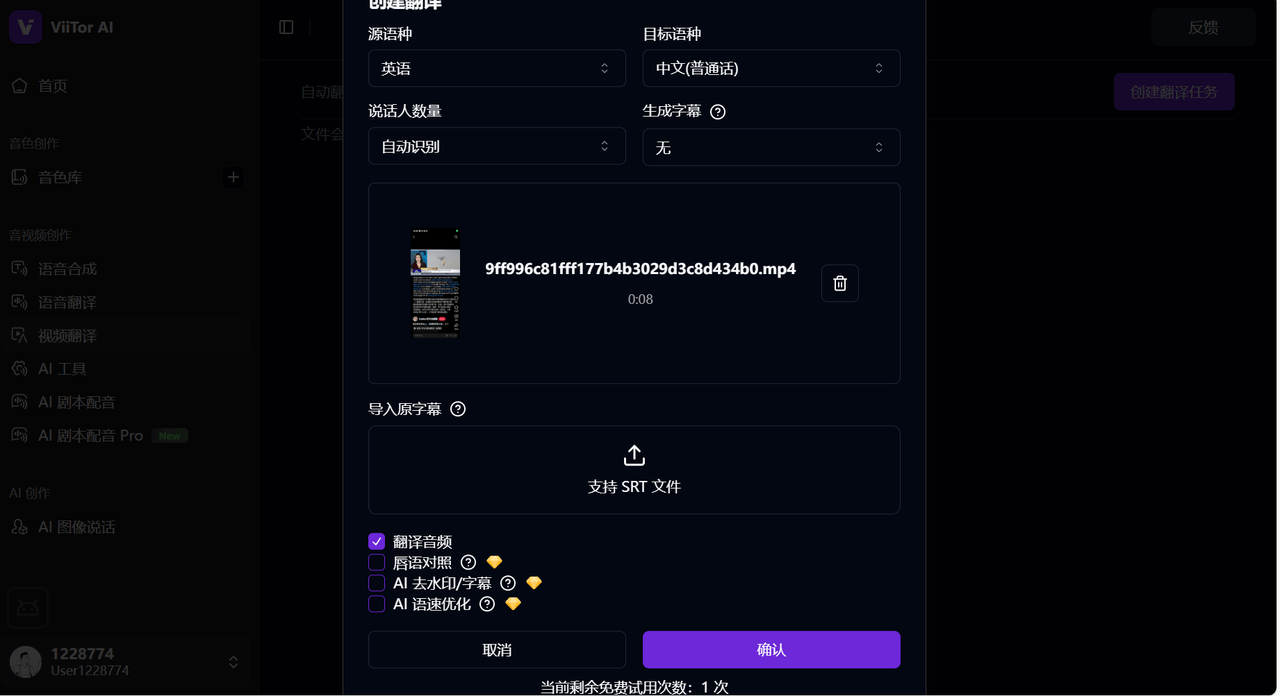Check the AI 语速优化 option
This screenshot has height=696, width=1280.
[377, 604]
